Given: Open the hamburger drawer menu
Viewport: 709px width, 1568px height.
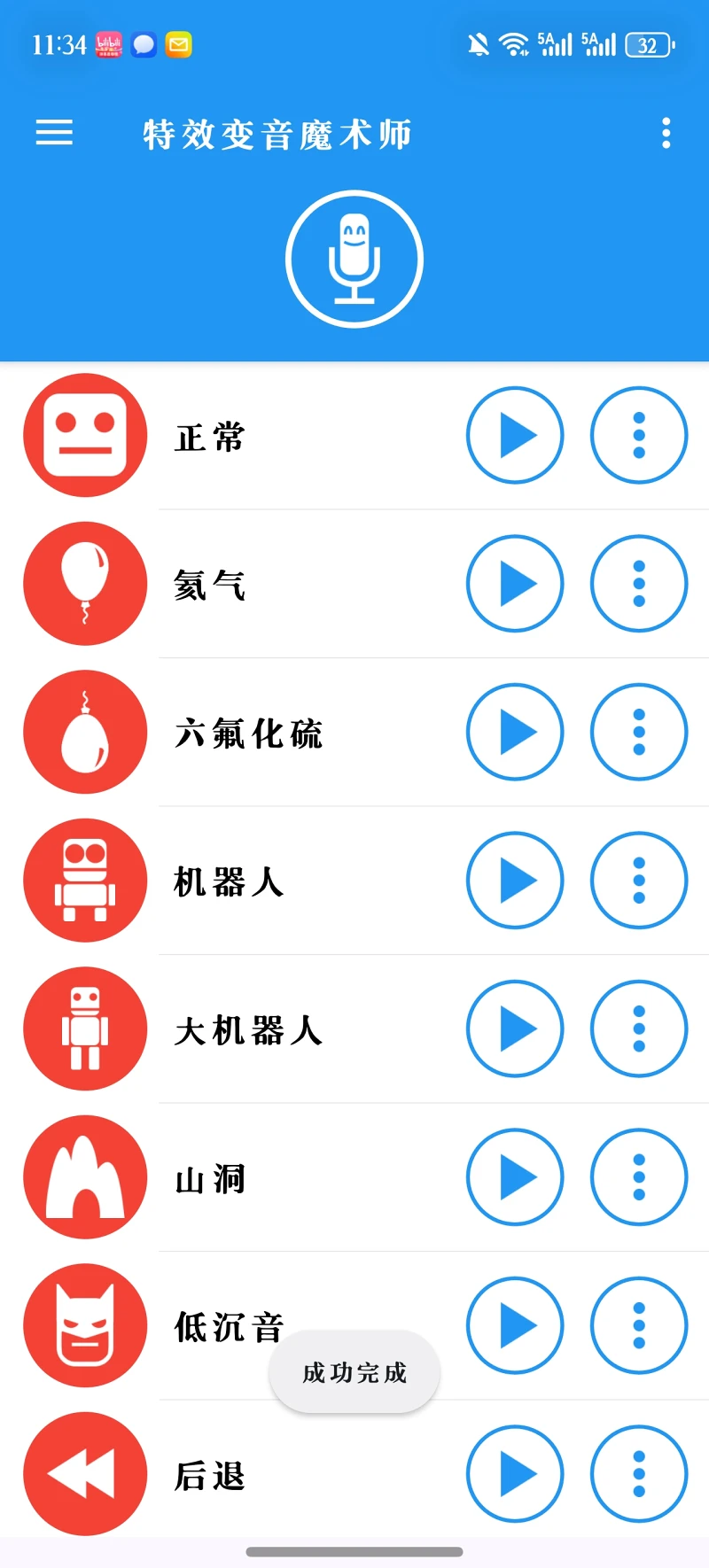Looking at the screenshot, I should [x=54, y=134].
